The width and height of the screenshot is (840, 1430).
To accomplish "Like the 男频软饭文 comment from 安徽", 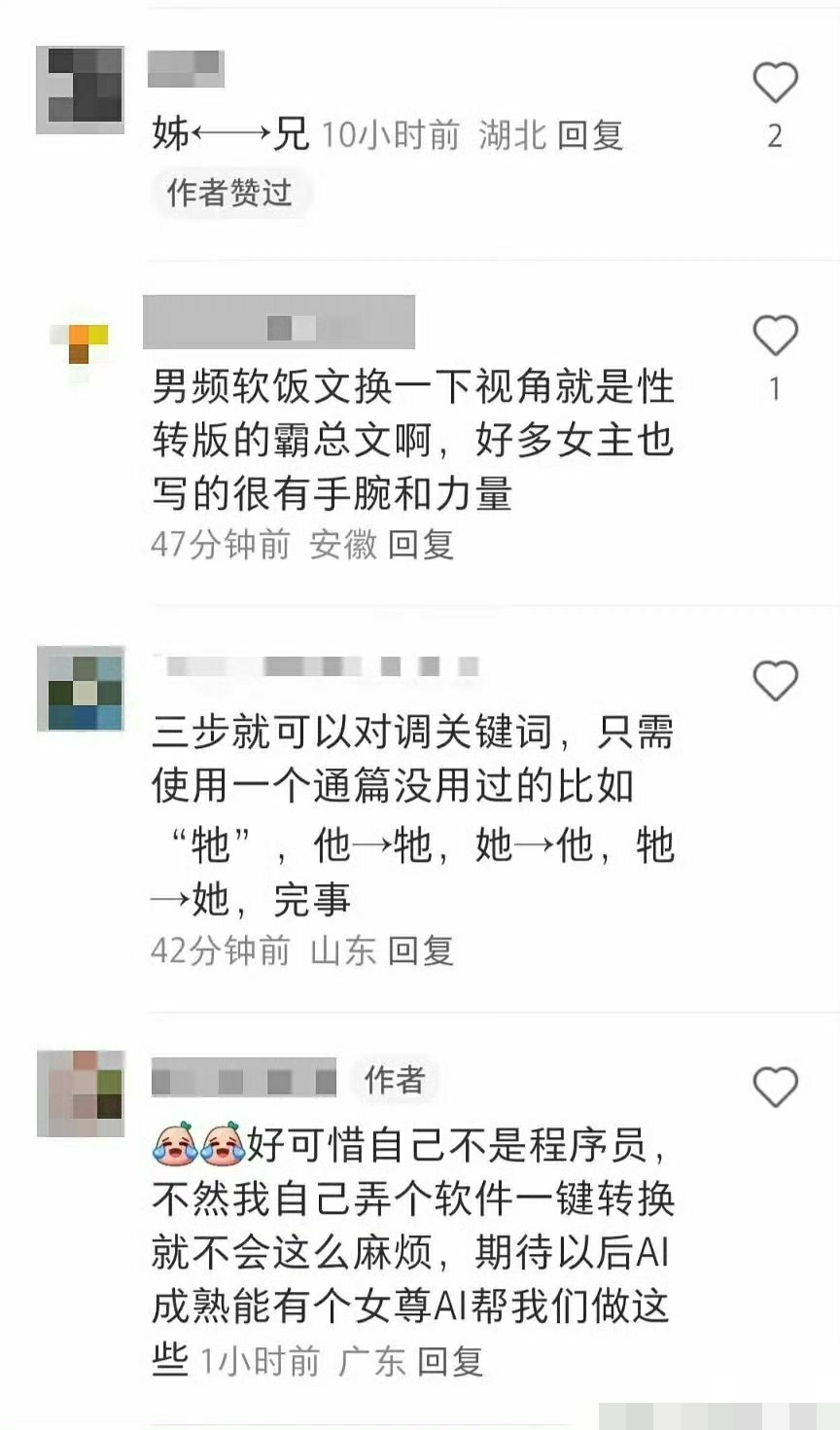I will tap(775, 337).
